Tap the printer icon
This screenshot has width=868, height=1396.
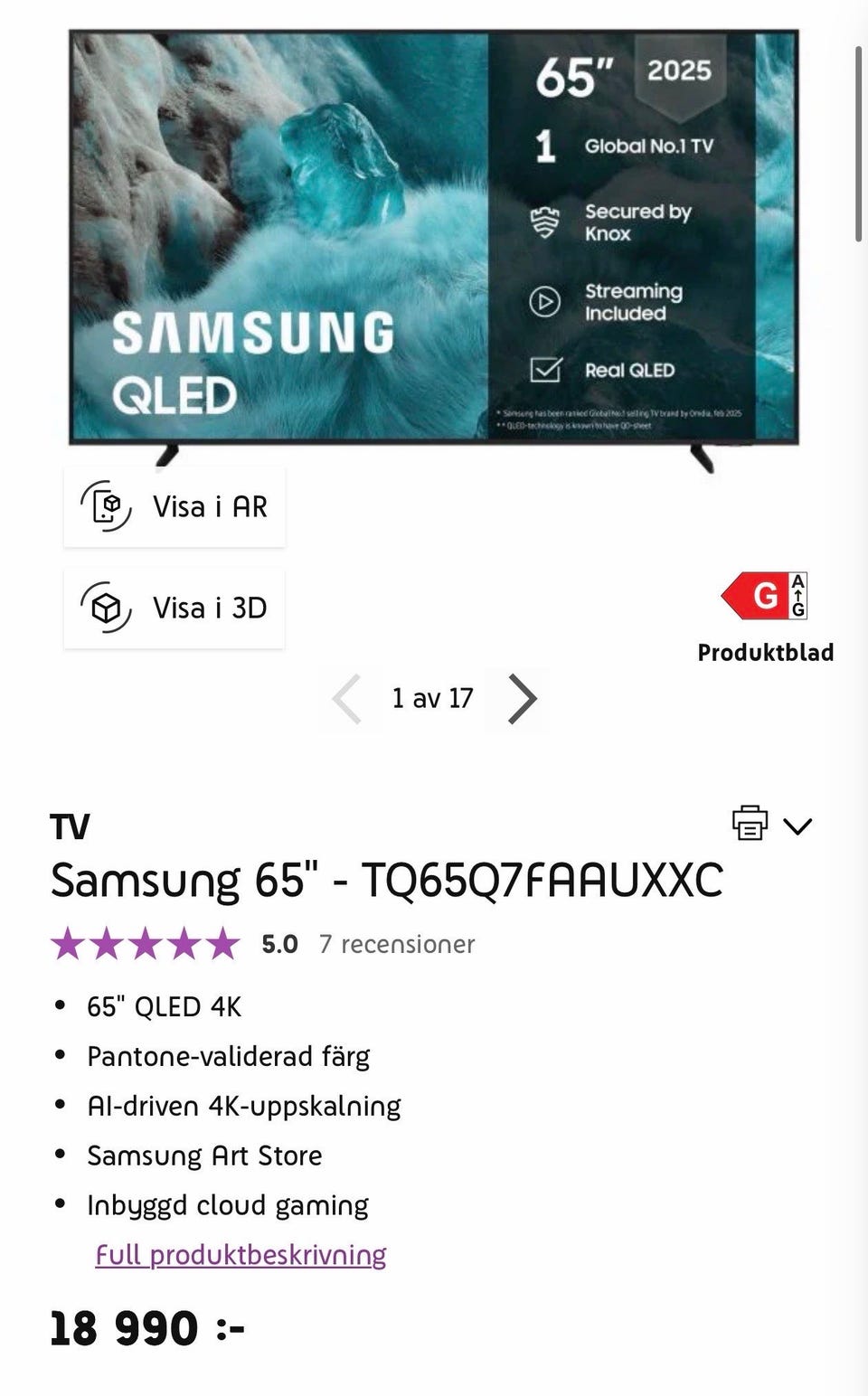tap(750, 823)
